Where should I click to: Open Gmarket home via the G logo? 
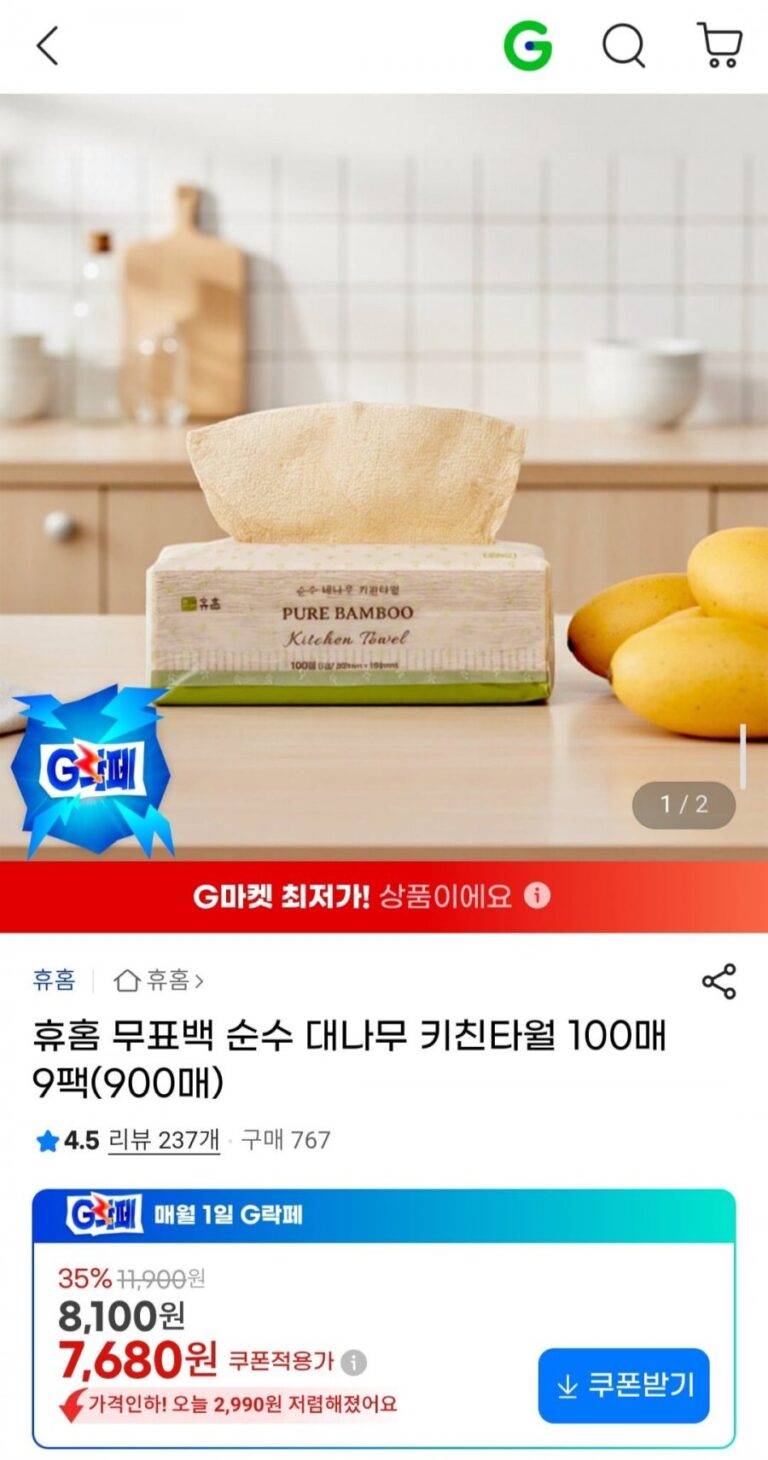pos(527,46)
